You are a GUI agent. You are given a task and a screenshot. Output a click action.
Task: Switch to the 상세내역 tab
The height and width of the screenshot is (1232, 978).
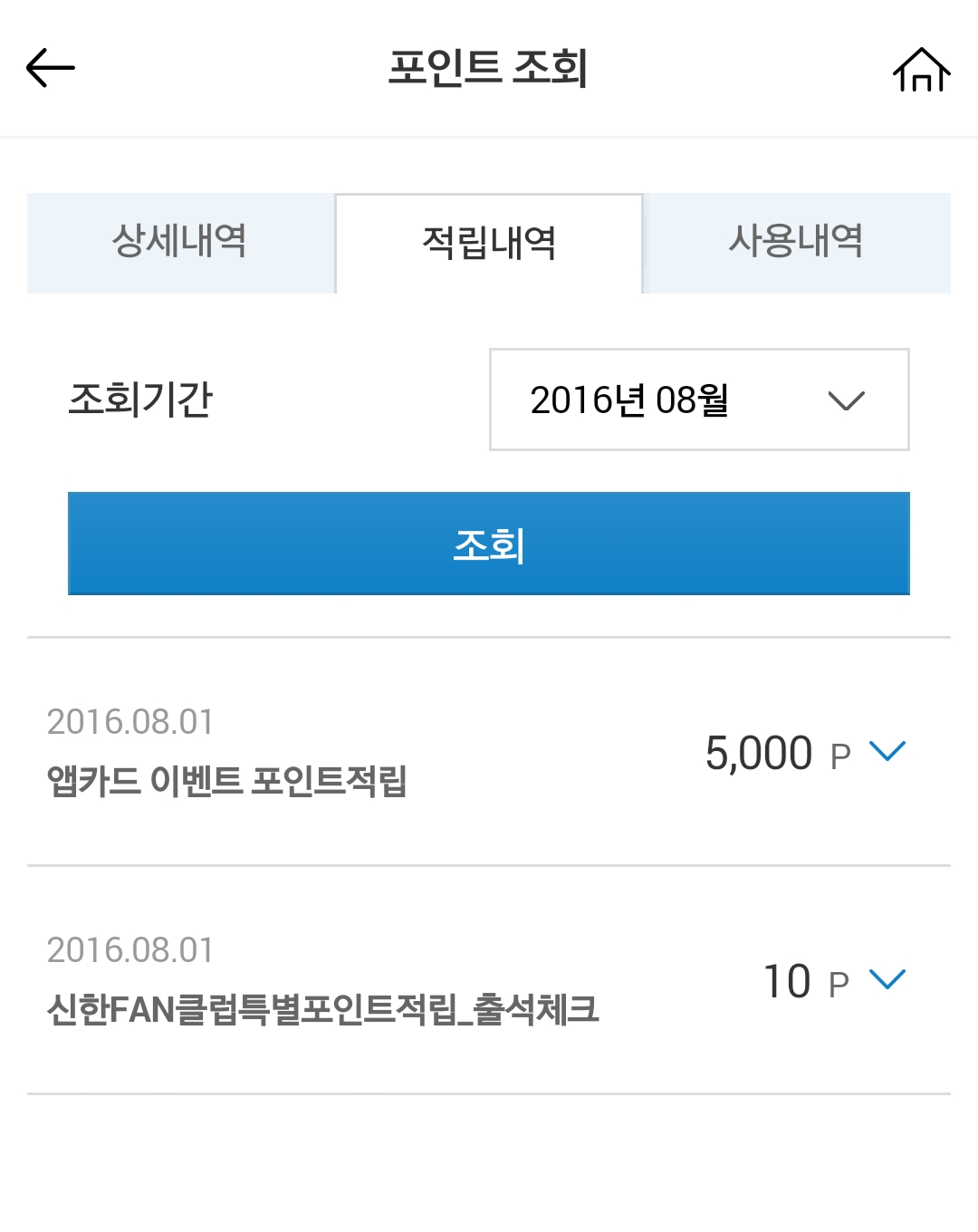pos(180,243)
